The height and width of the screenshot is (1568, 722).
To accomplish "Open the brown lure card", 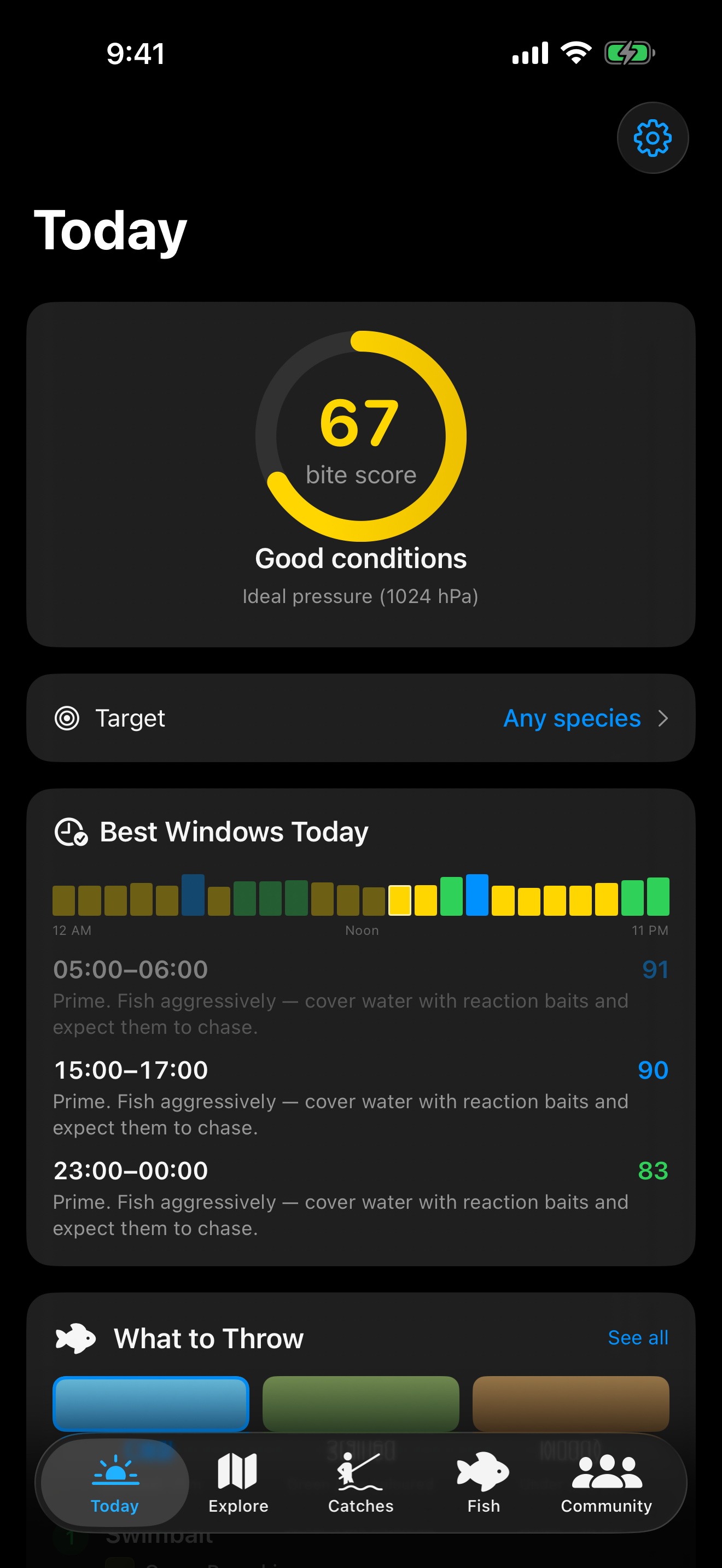I will 571,1403.
